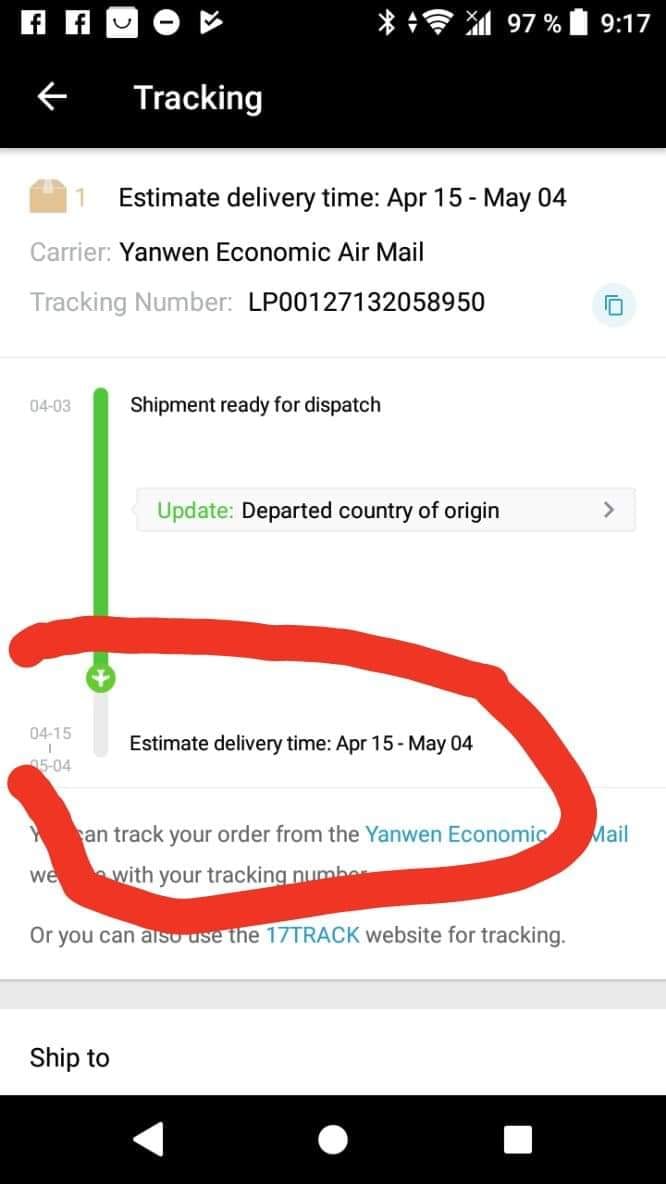This screenshot has height=1184, width=666.
Task: Expand the Departed country of origin update
Action: (386, 510)
